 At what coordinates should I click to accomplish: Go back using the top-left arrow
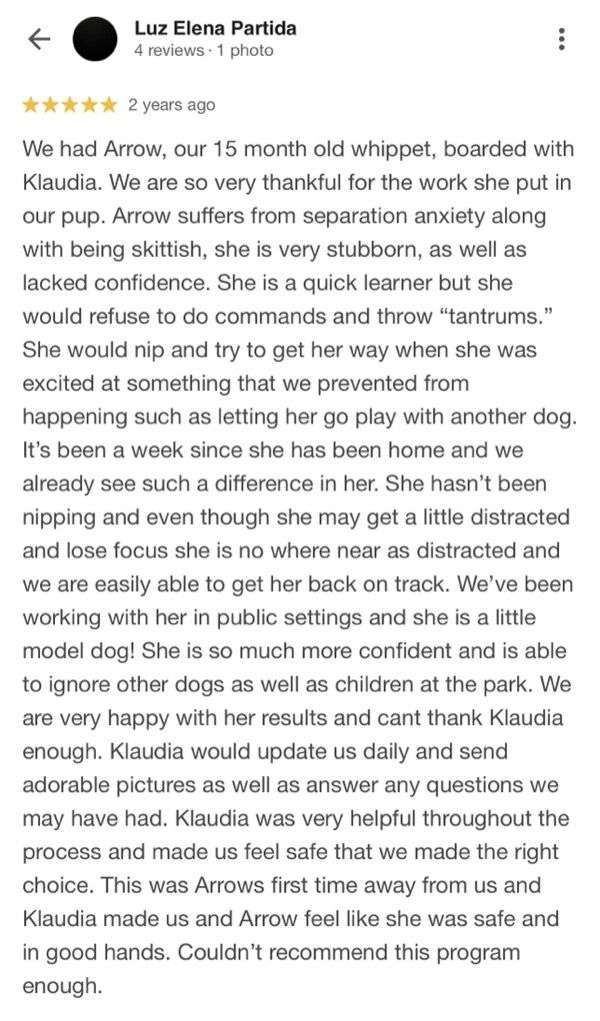click(39, 39)
